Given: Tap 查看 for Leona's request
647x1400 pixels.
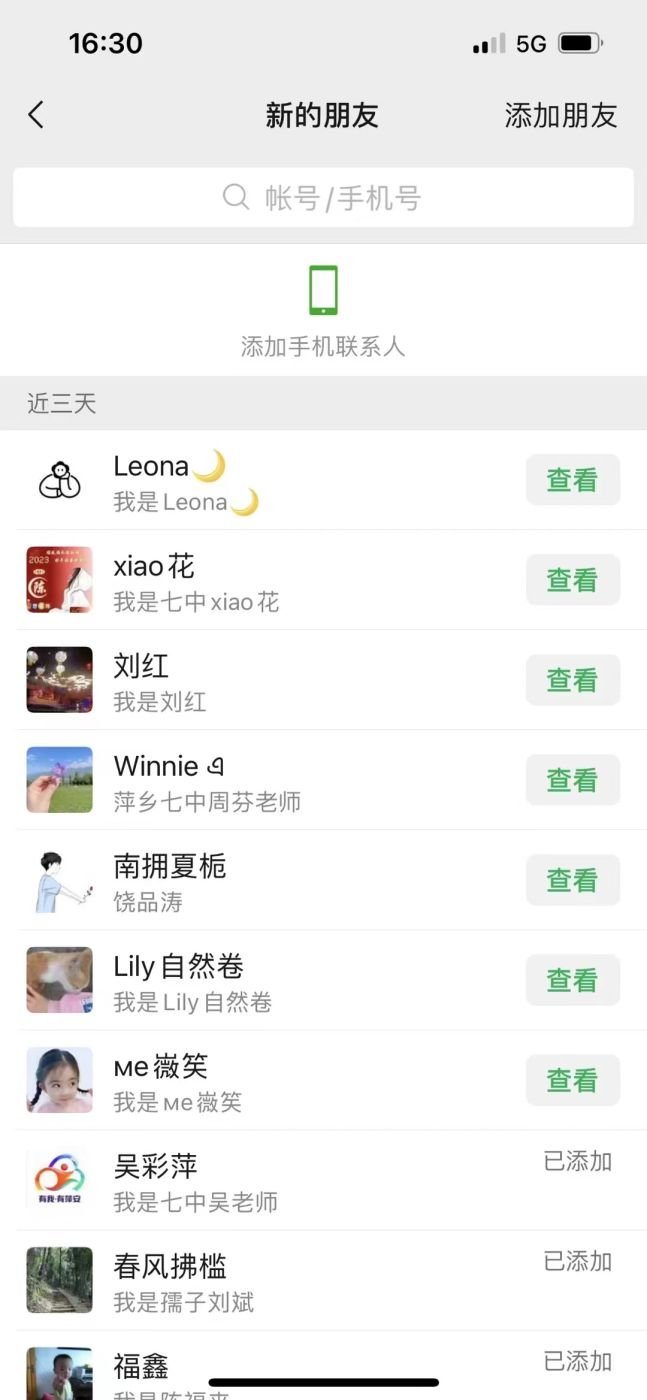Looking at the screenshot, I should click(572, 480).
